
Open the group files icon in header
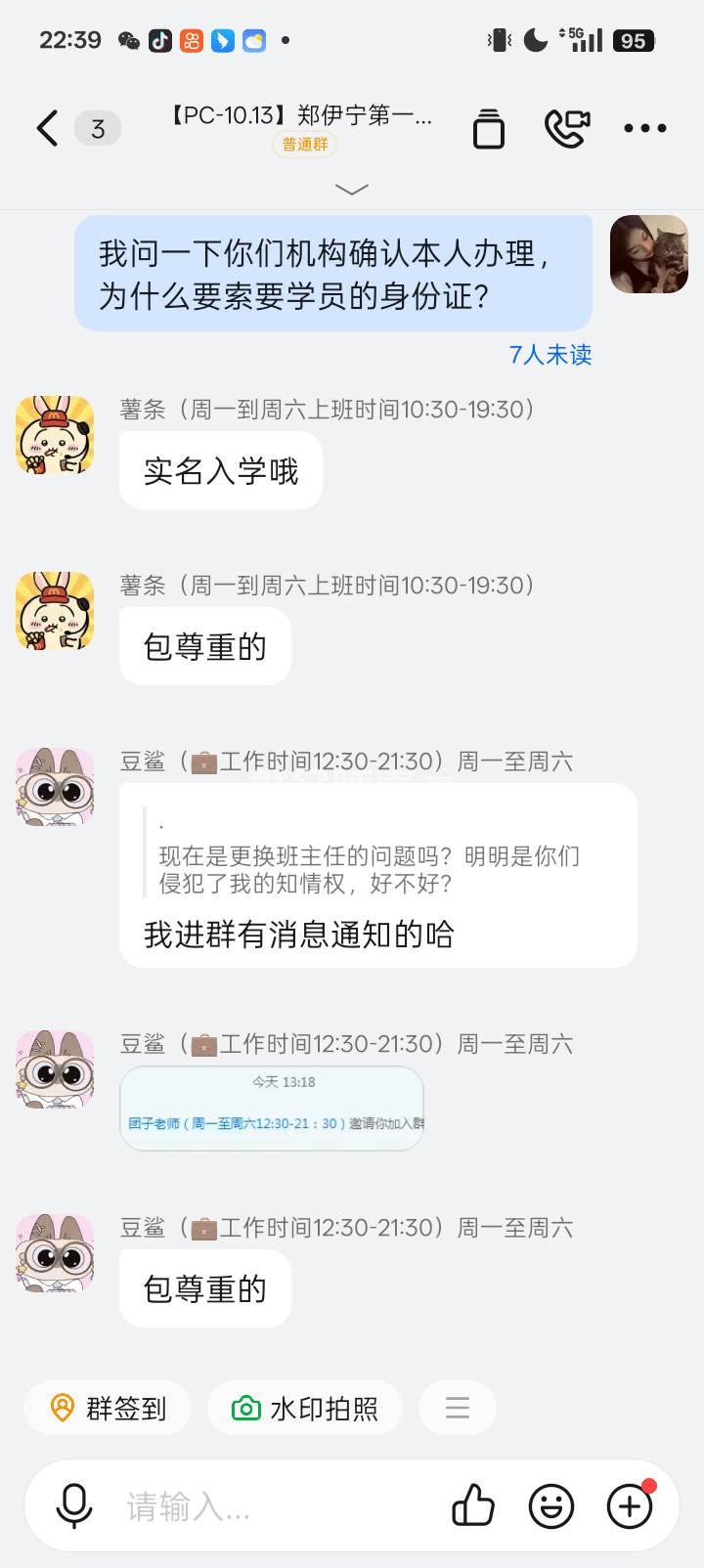(488, 128)
